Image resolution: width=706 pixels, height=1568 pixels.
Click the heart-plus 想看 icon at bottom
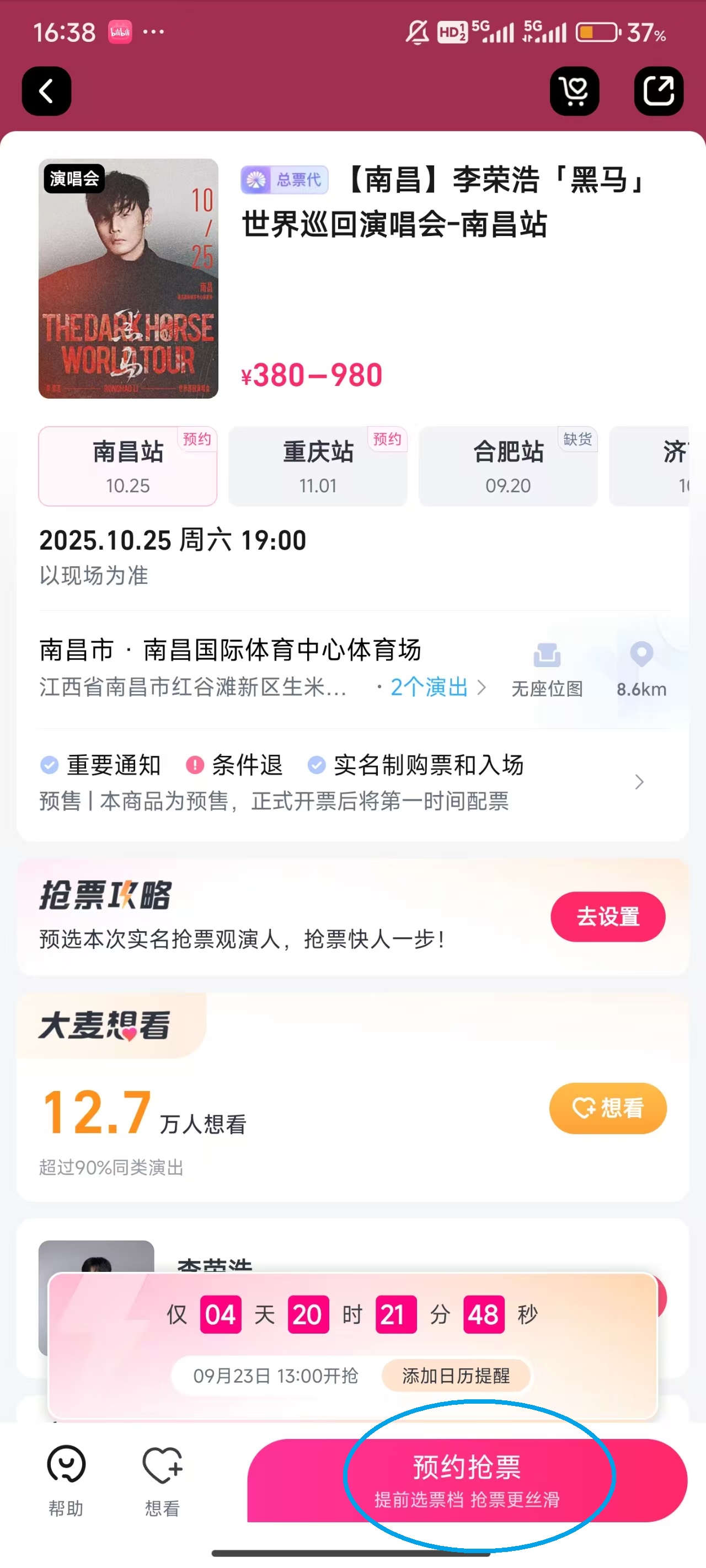point(162,1479)
